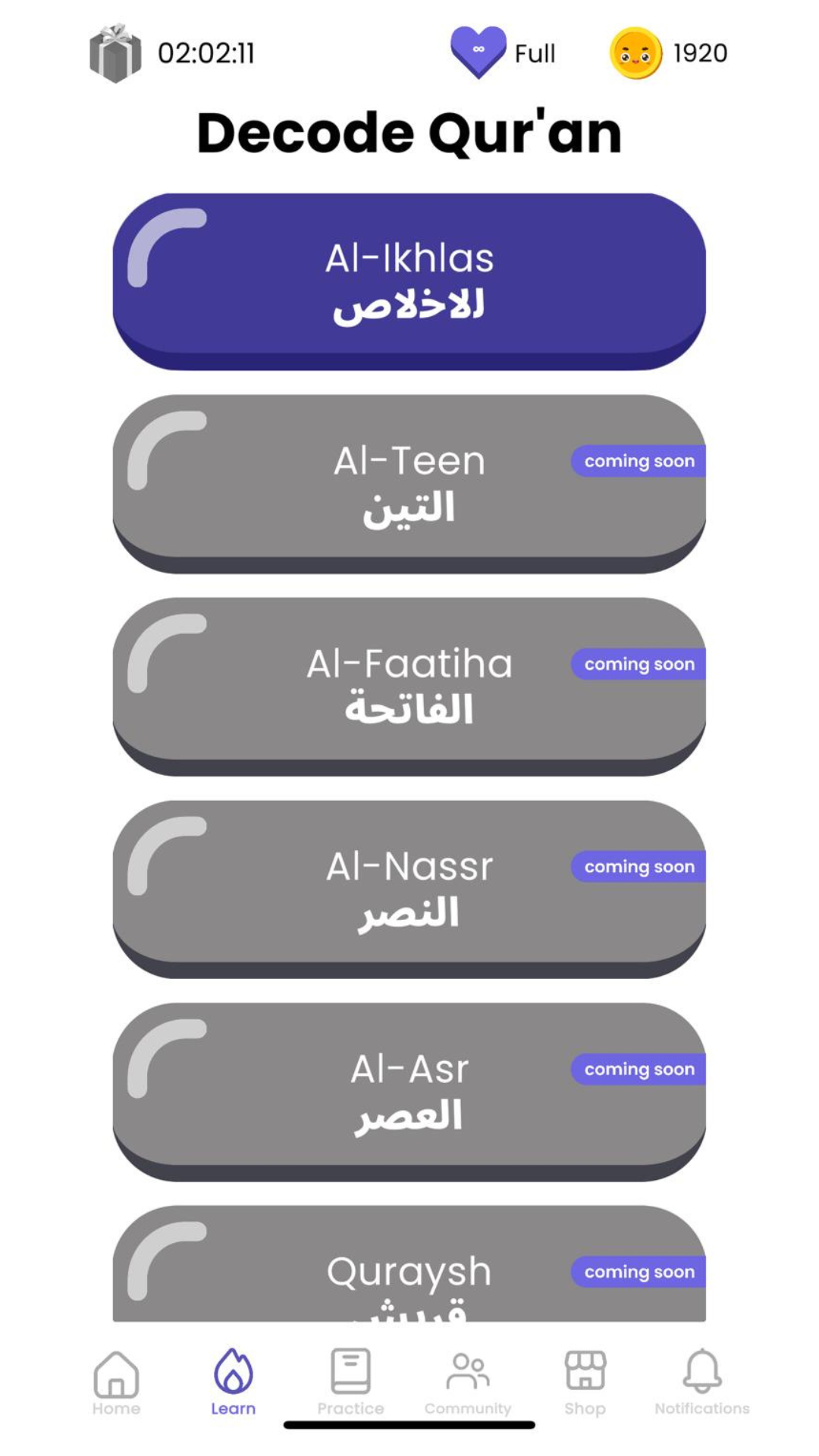Open the Al-Ikhlas surah lesson
This screenshot has width=819, height=1456.
409,279
